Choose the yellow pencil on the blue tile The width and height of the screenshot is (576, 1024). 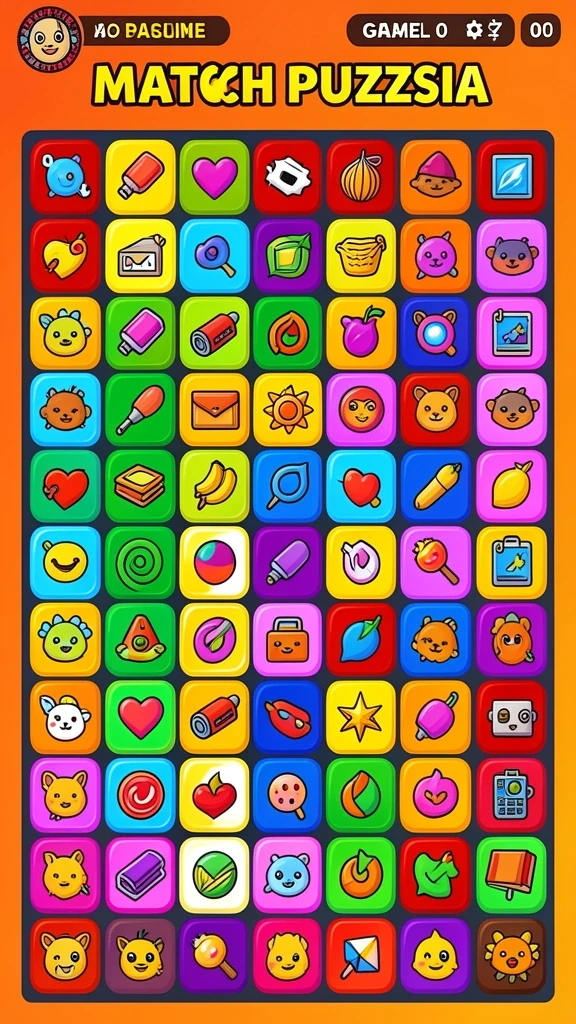[436, 486]
